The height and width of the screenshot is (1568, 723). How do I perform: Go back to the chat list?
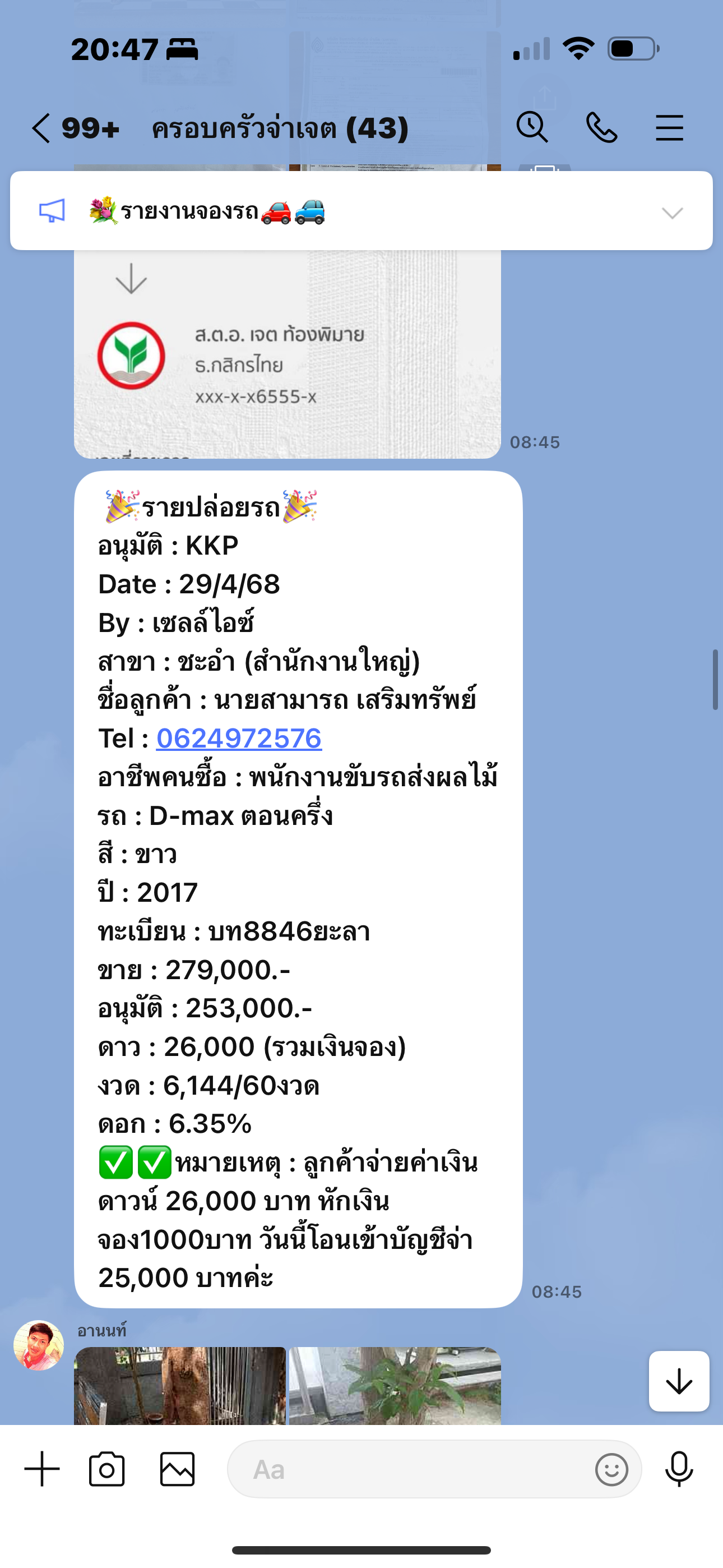point(41,128)
